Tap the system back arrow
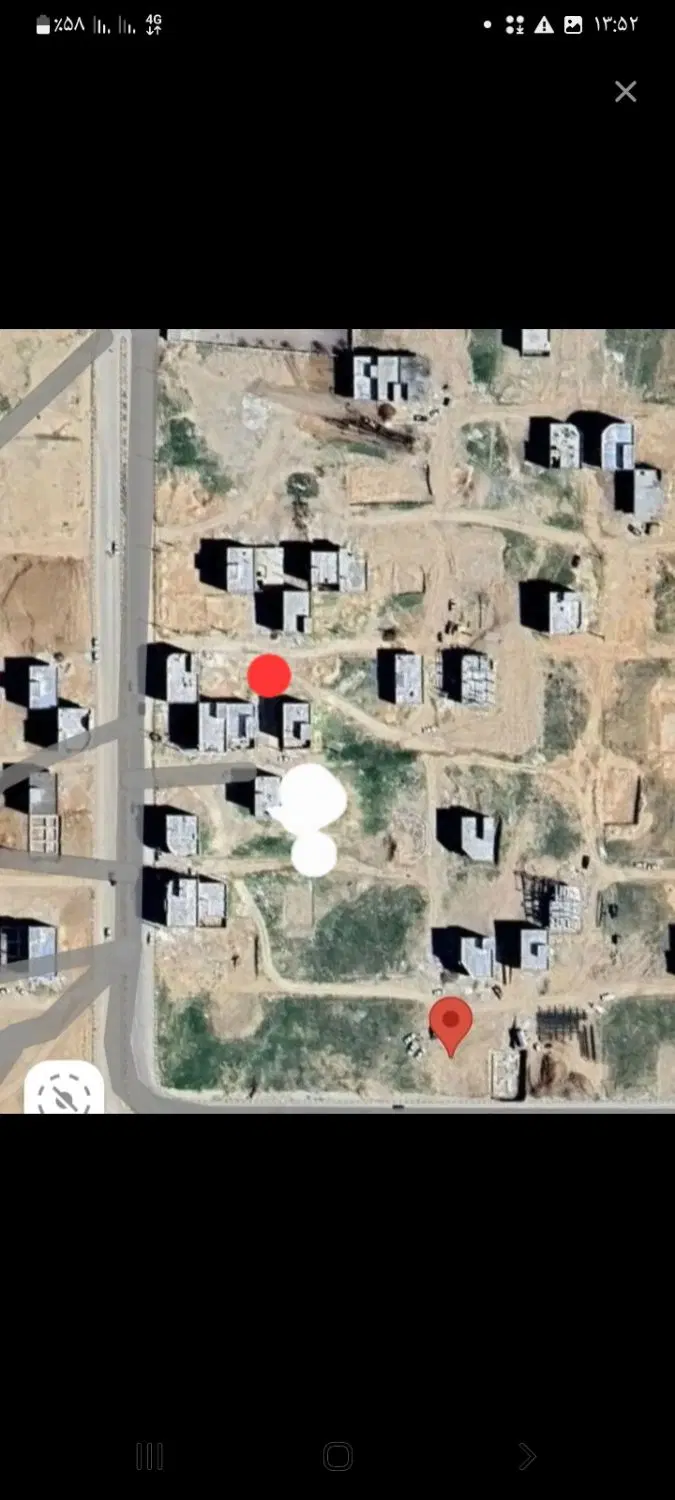Viewport: 675px width, 1500px height. pyautogui.click(x=527, y=1457)
